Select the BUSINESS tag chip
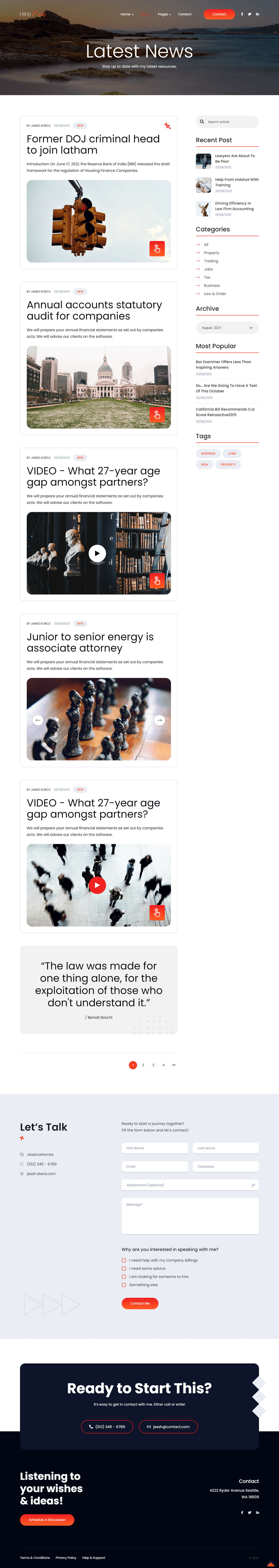Screen dimensions: 279x1568 (208, 454)
